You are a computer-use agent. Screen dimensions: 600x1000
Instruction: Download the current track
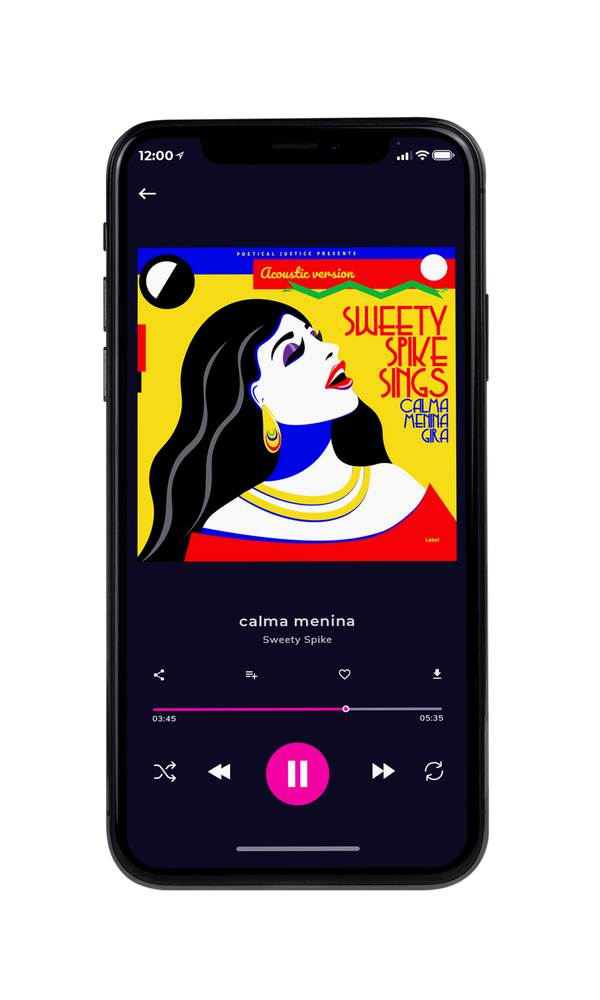tap(437, 674)
